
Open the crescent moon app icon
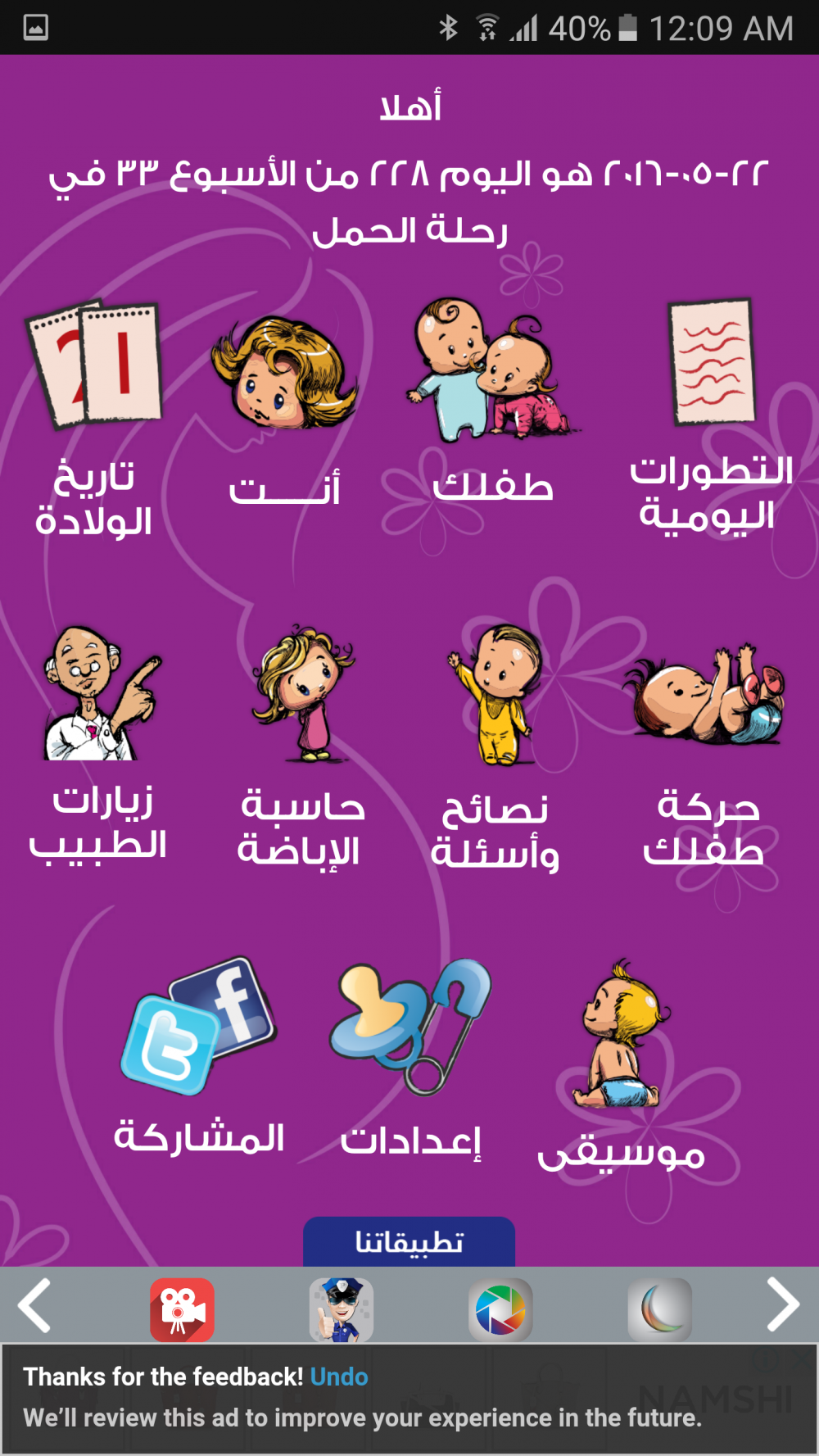(x=659, y=1309)
